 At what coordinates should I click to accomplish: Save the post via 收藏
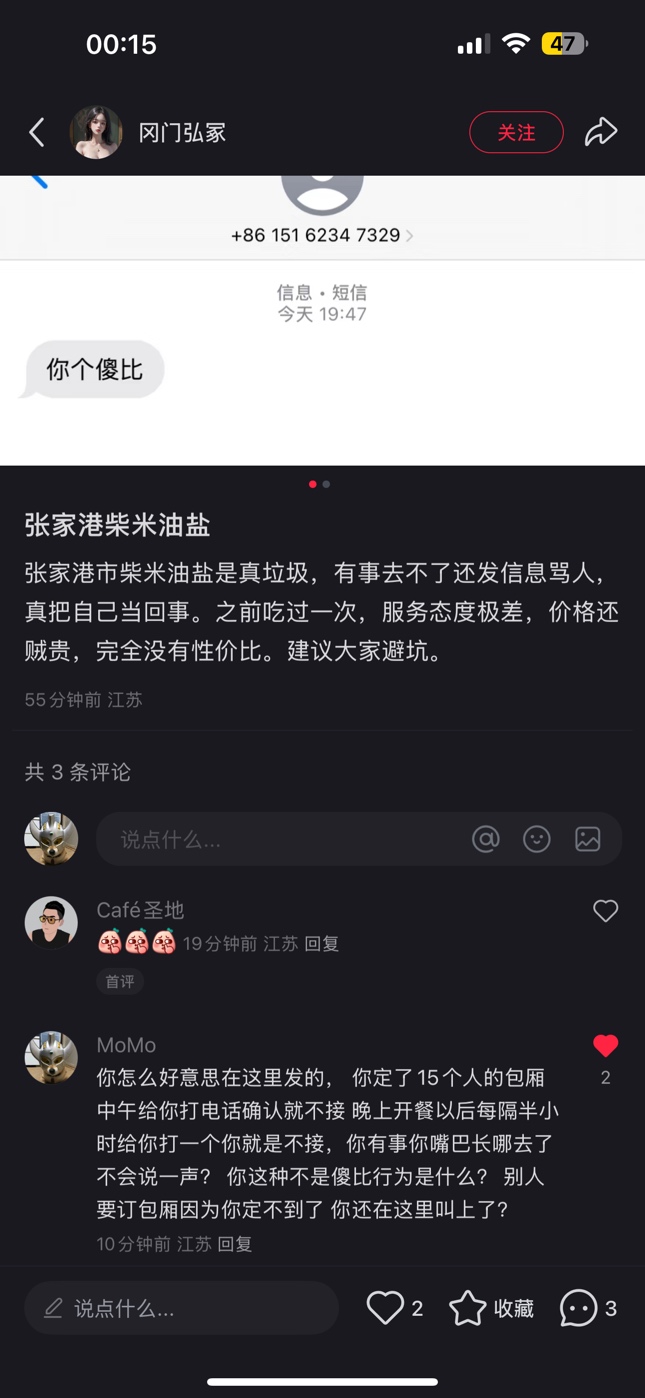click(x=491, y=1308)
